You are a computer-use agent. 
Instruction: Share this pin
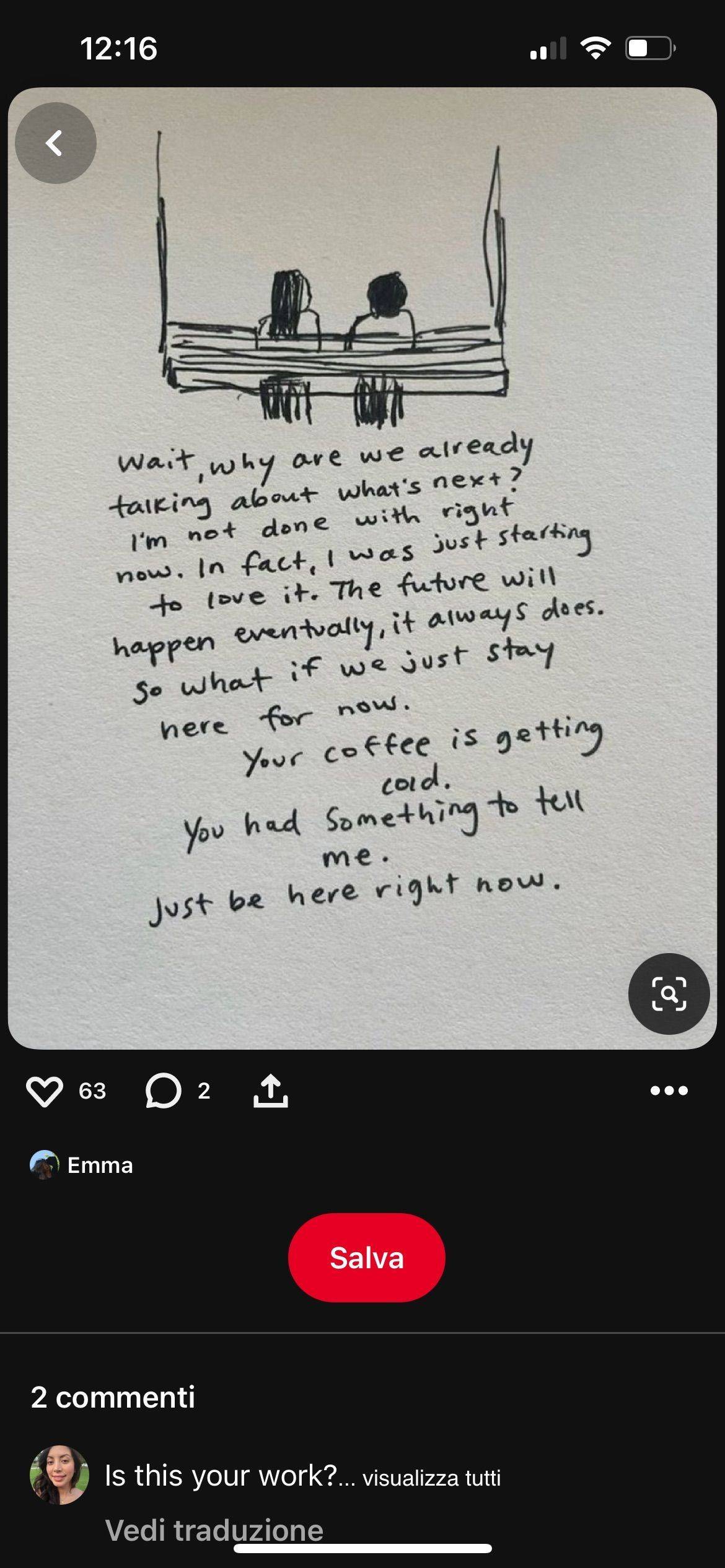coord(271,1091)
